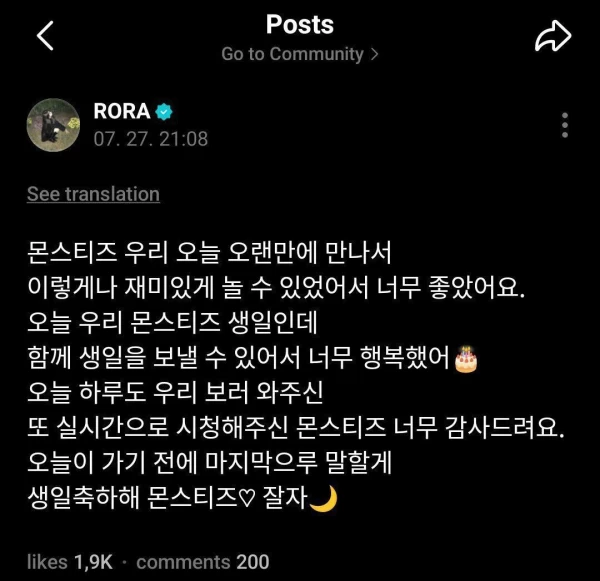Open the Go to Community link
This screenshot has width=600, height=581.
(x=300, y=54)
